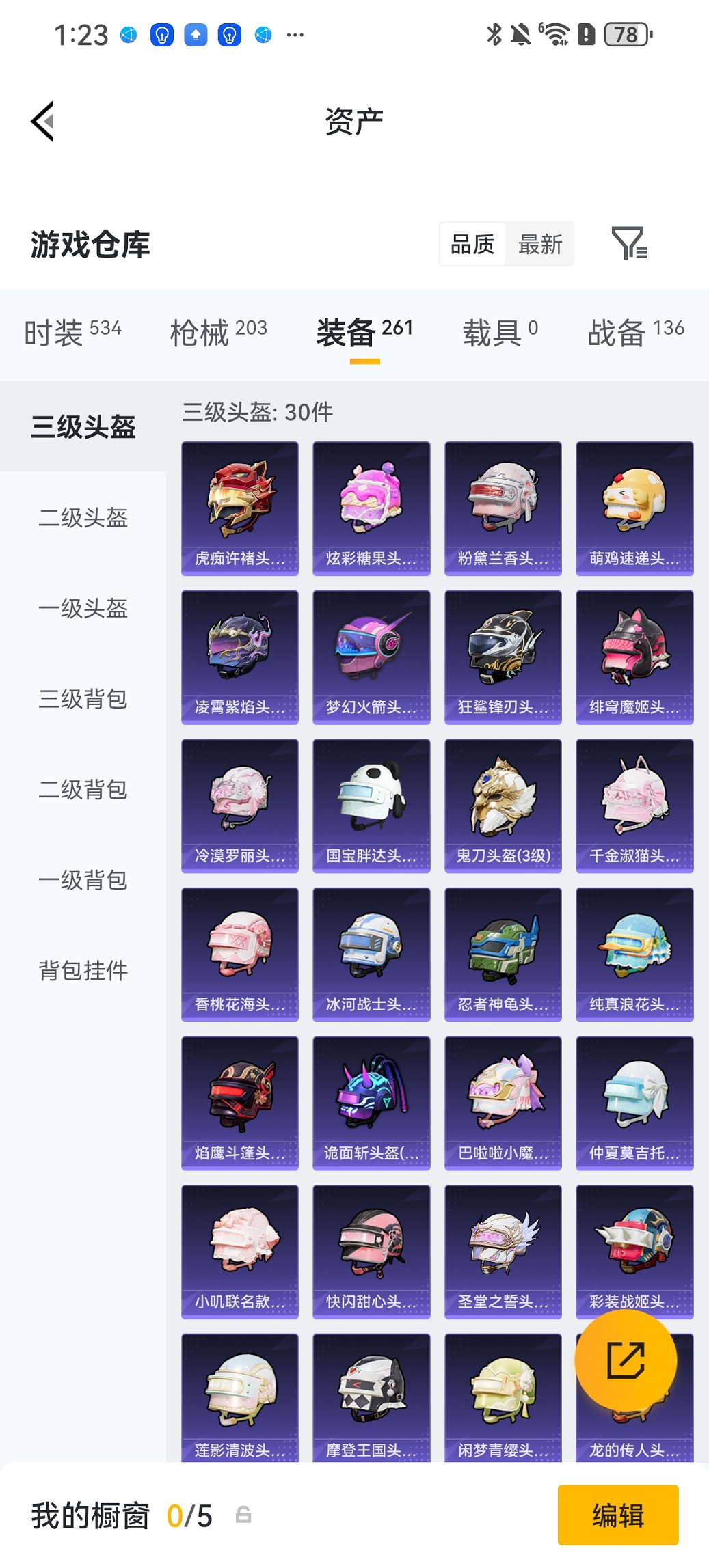
Task: Open the 鬼刀头盔(3级) item
Action: pyautogui.click(x=503, y=805)
